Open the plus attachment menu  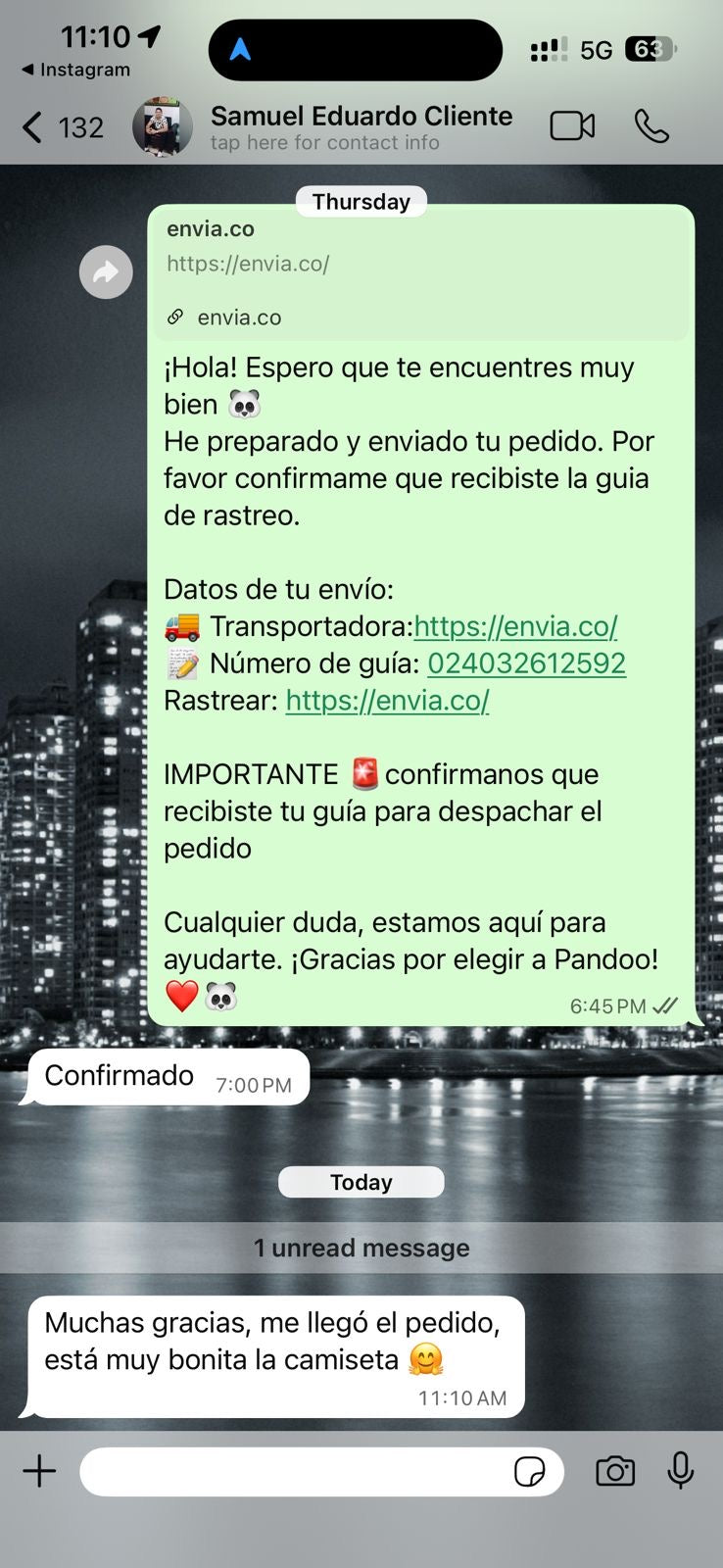[39, 1471]
